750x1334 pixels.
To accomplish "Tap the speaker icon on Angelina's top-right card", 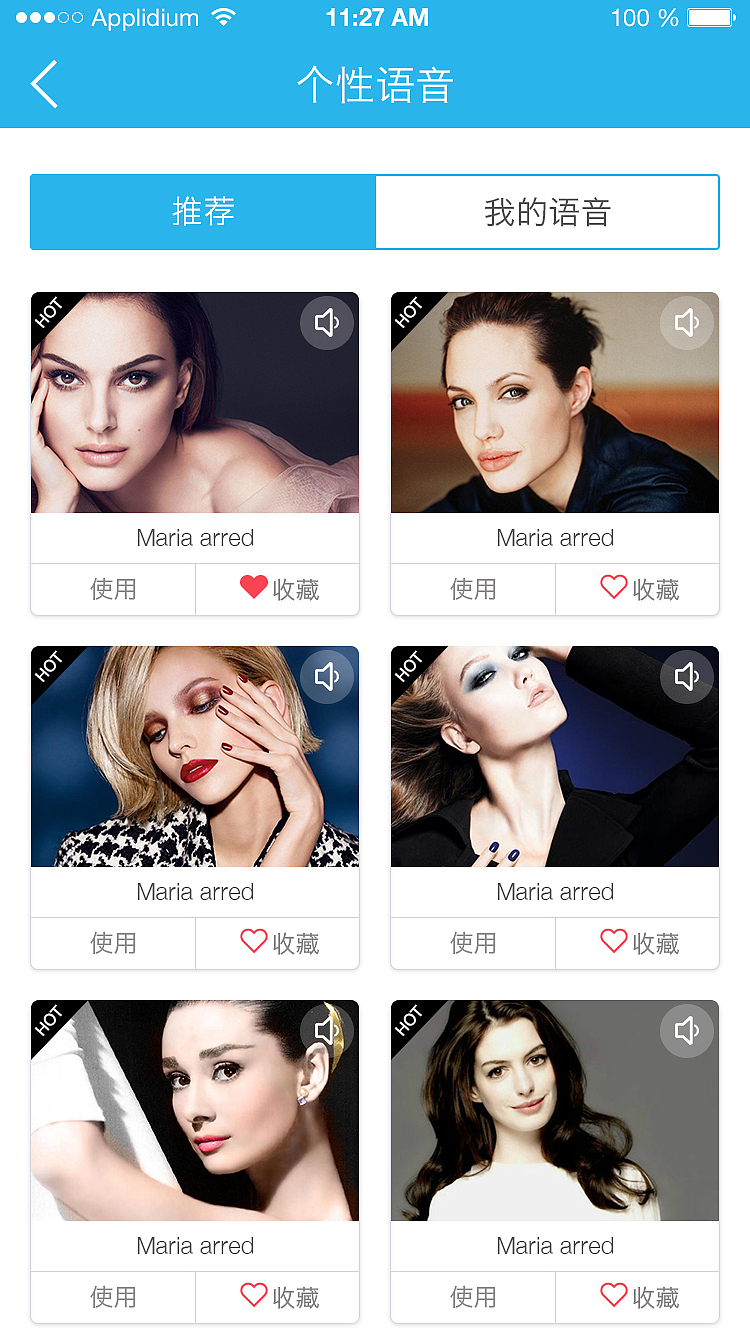I will pos(687,323).
